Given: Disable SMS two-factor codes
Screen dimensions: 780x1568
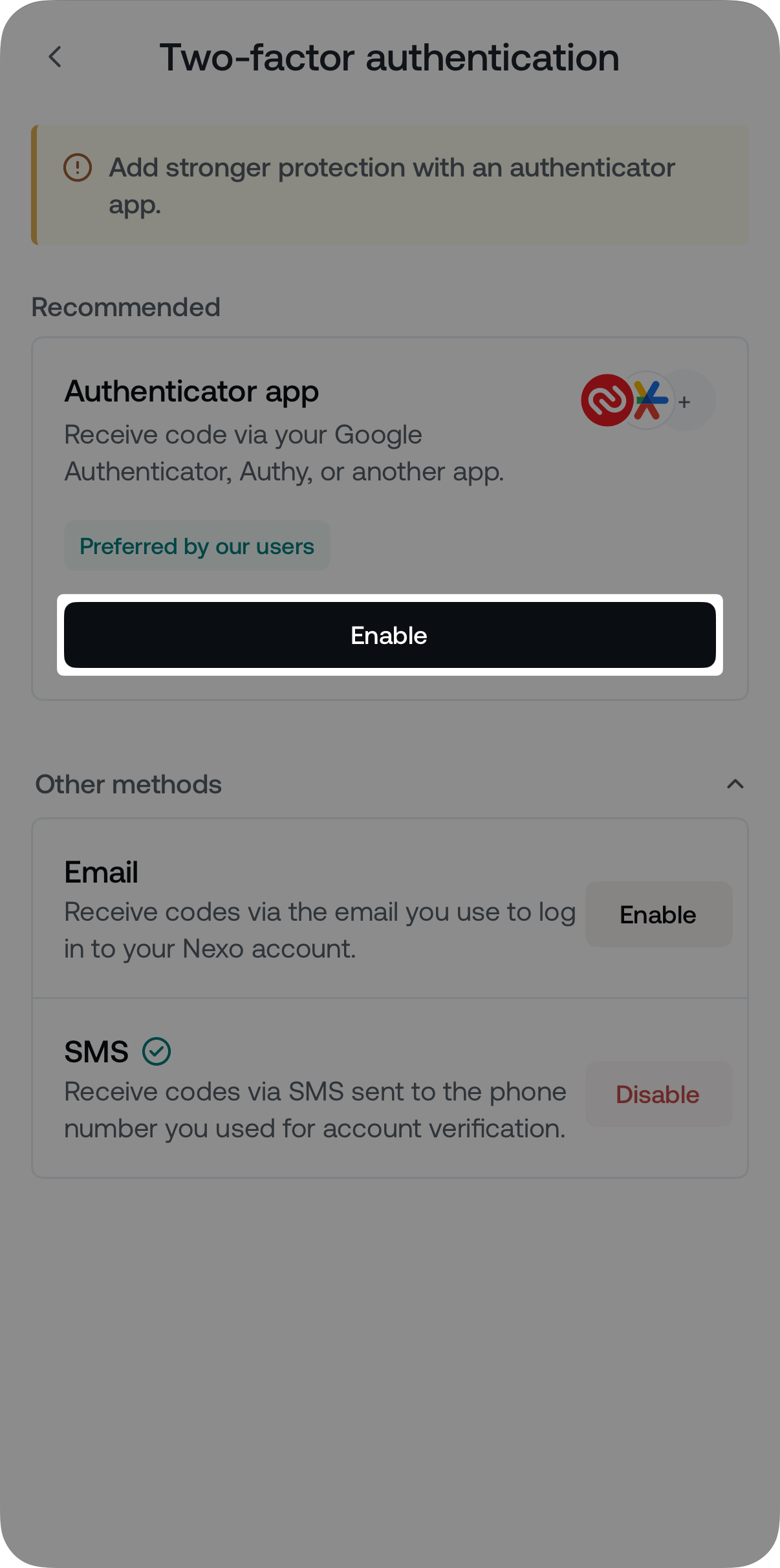Looking at the screenshot, I should [658, 1094].
